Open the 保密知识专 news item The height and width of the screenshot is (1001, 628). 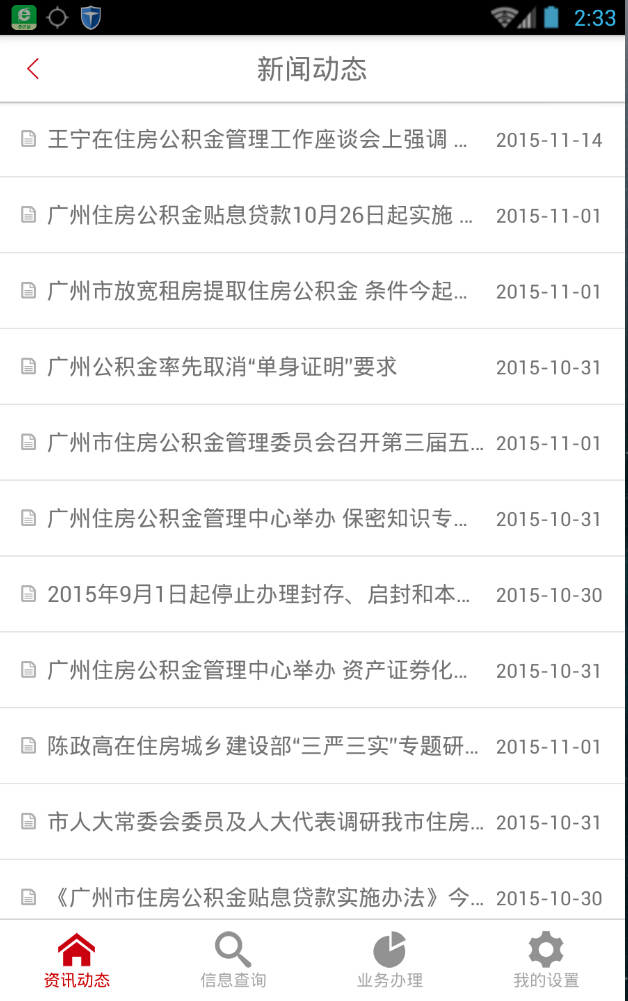click(x=258, y=519)
